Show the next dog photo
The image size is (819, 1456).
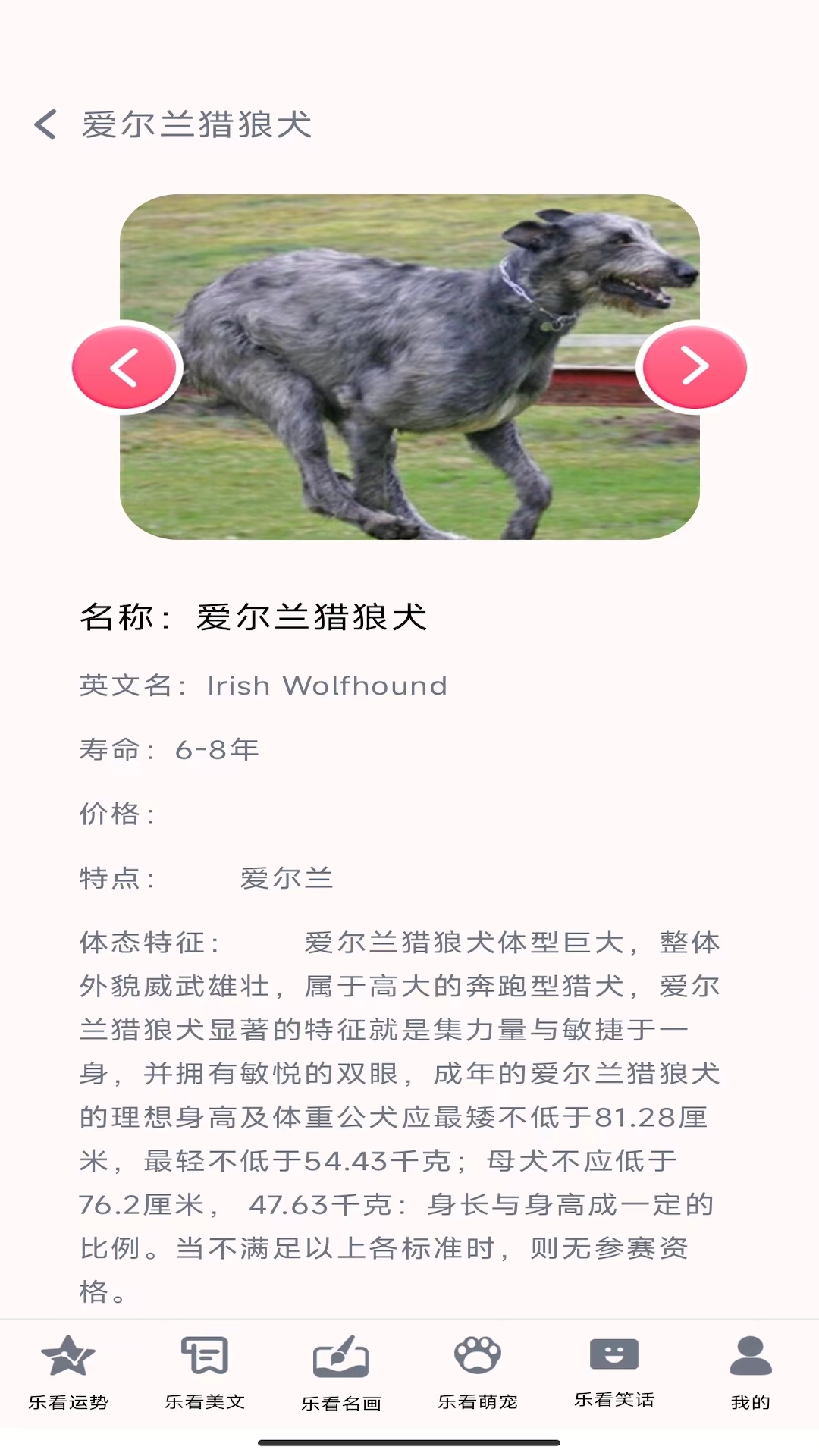pos(693,367)
